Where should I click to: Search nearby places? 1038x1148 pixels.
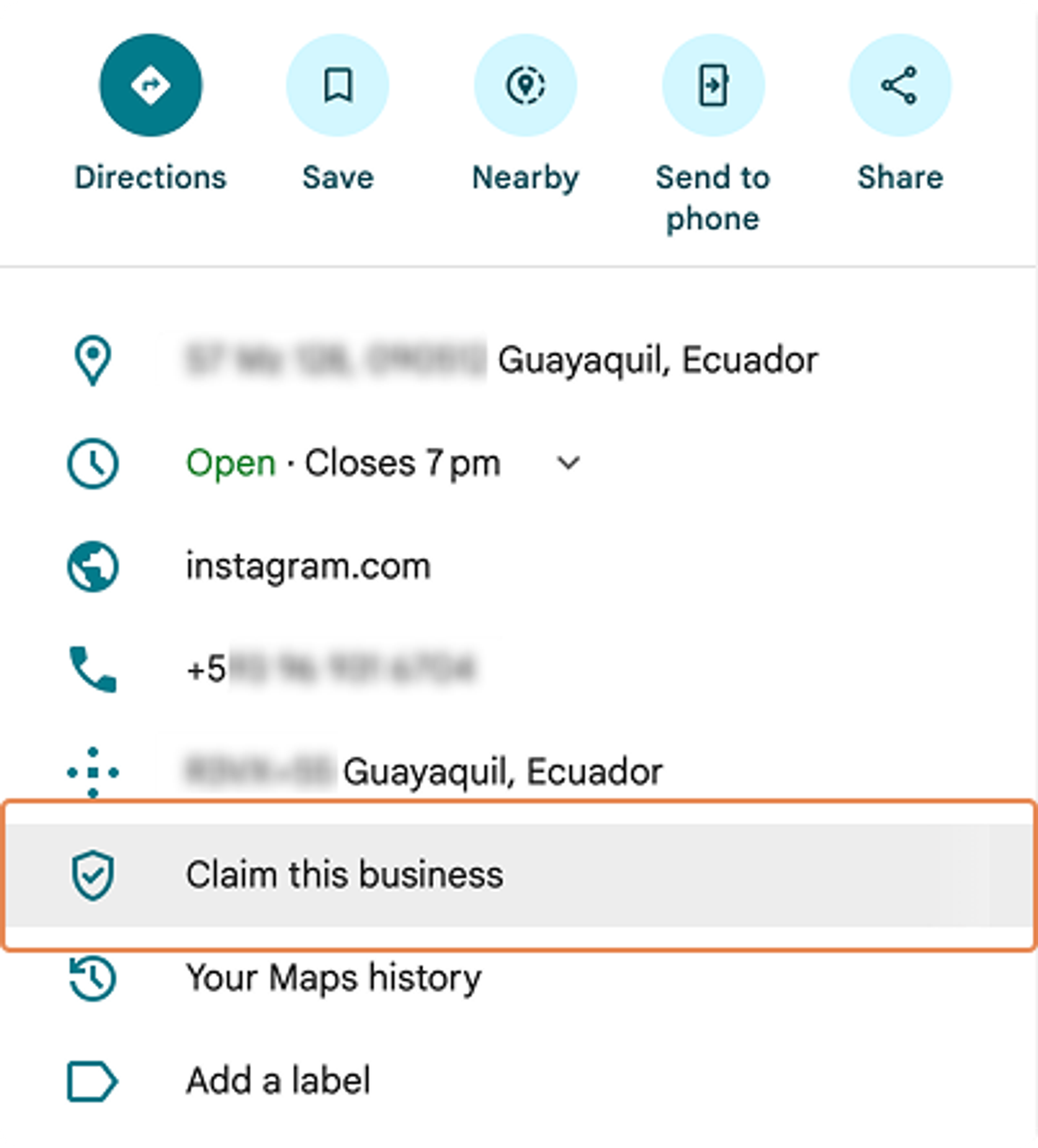(x=525, y=86)
